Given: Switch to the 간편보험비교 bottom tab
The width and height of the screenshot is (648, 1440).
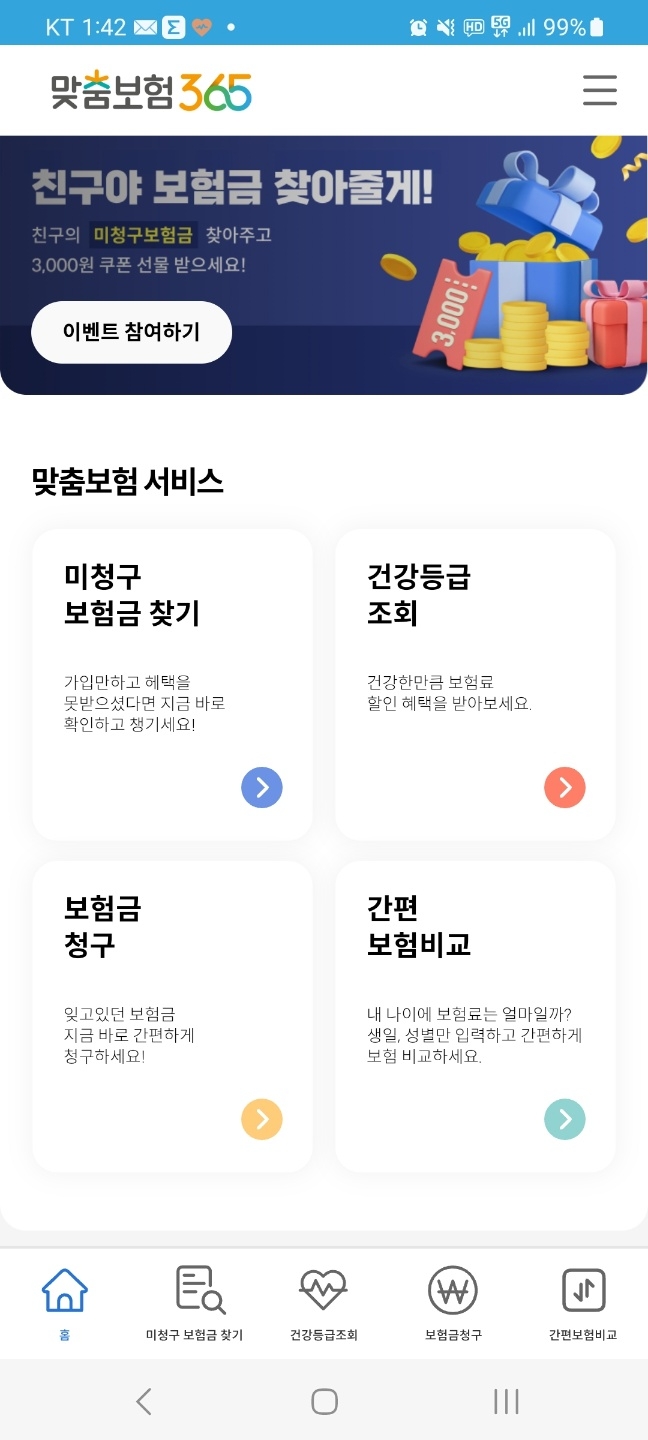Looking at the screenshot, I should tap(583, 1302).
